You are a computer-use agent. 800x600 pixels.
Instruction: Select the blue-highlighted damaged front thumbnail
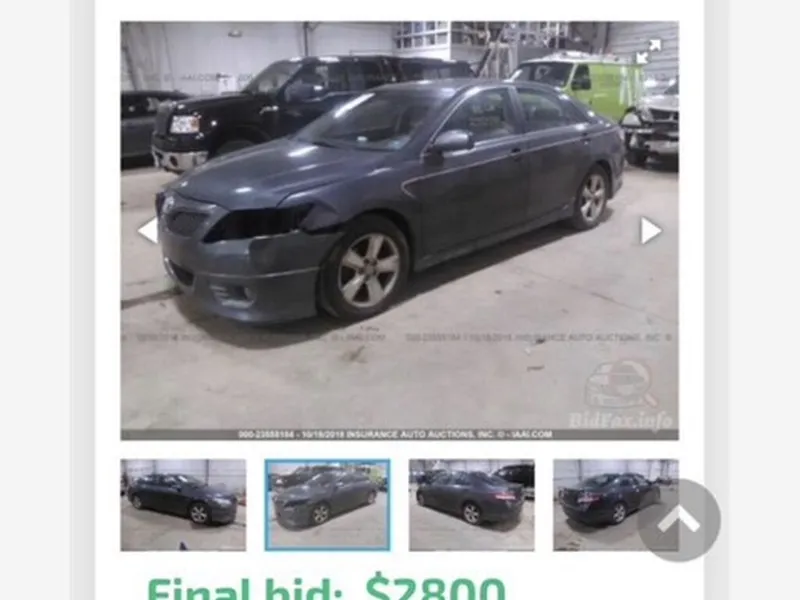pyautogui.click(x=327, y=504)
